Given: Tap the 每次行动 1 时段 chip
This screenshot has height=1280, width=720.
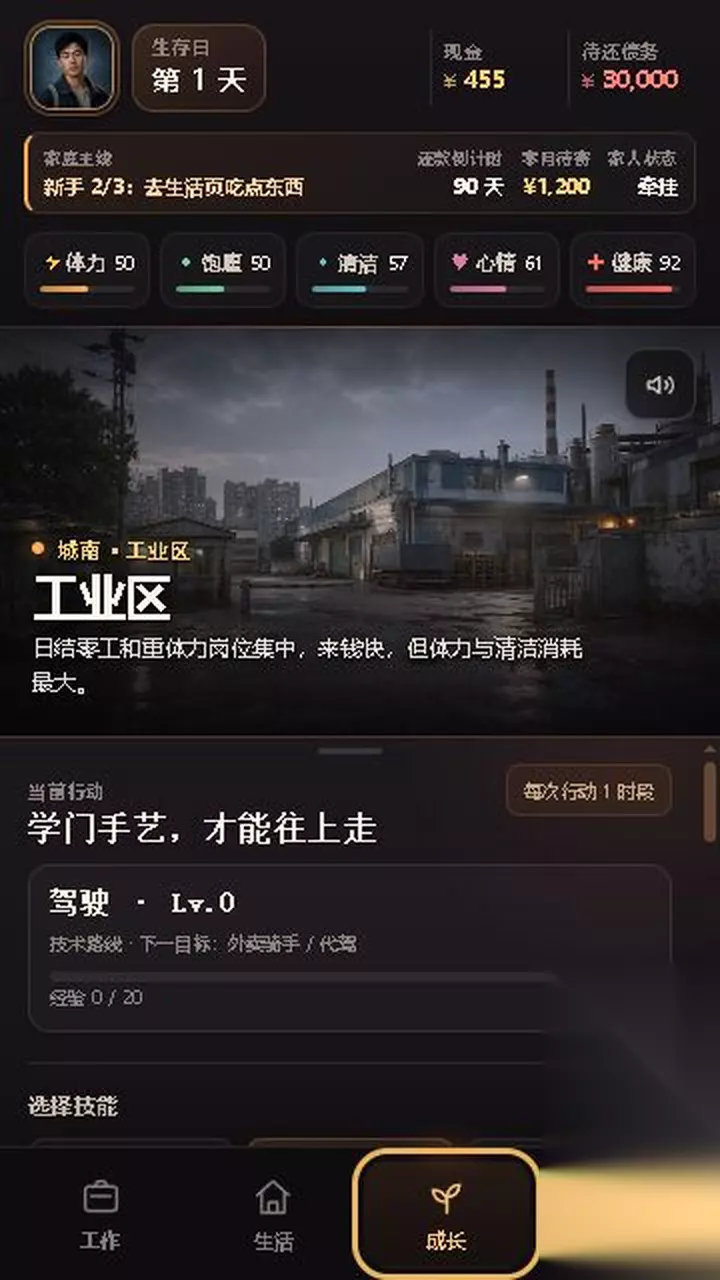Looking at the screenshot, I should 588,792.
